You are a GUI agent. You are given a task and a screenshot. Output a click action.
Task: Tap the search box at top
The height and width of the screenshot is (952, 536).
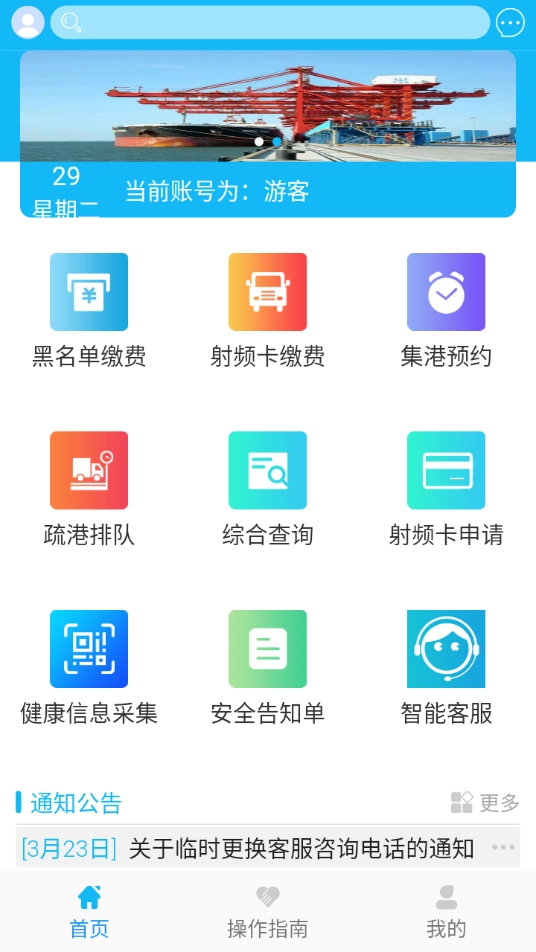click(270, 23)
